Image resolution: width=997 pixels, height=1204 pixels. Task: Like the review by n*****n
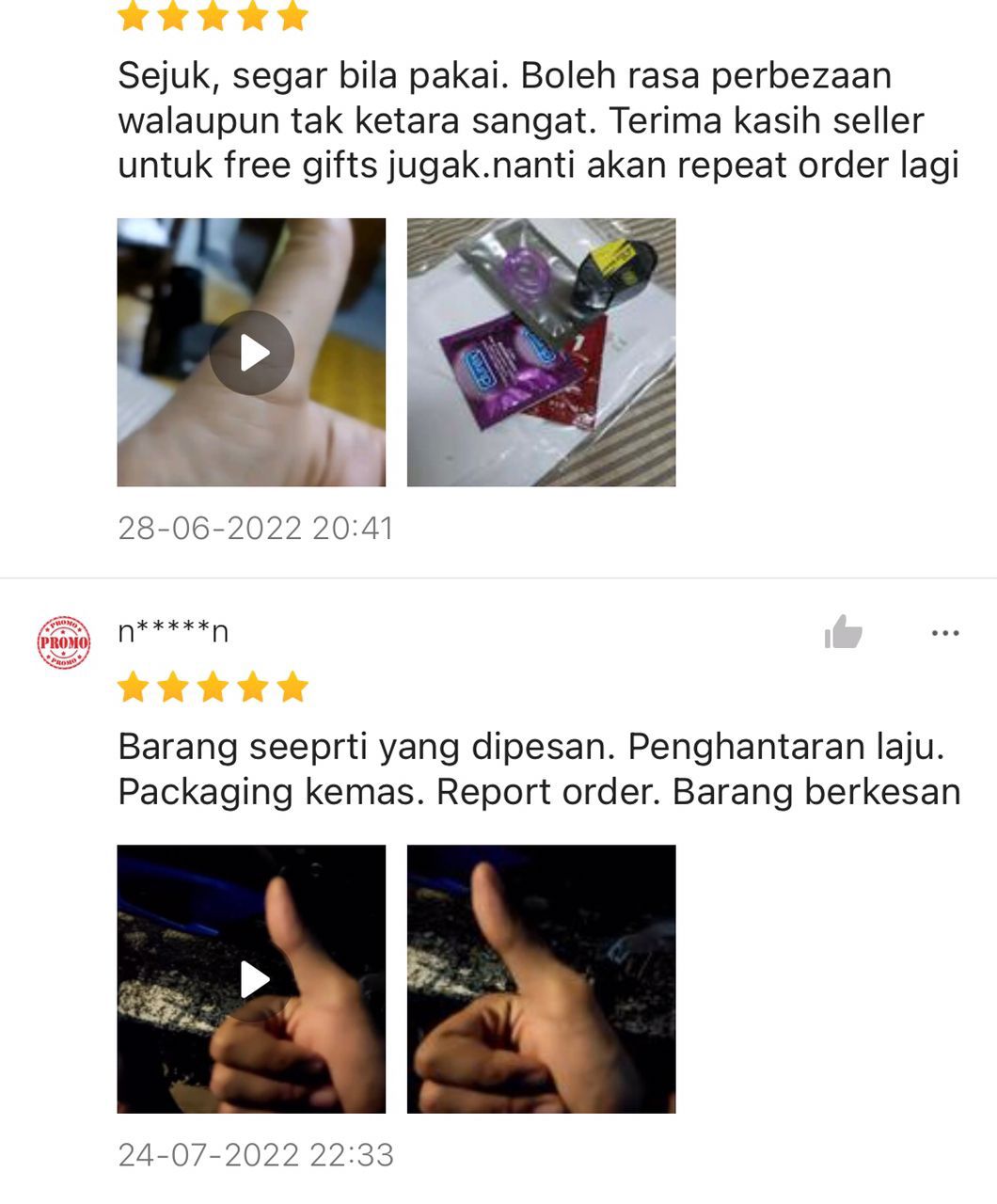click(x=843, y=632)
